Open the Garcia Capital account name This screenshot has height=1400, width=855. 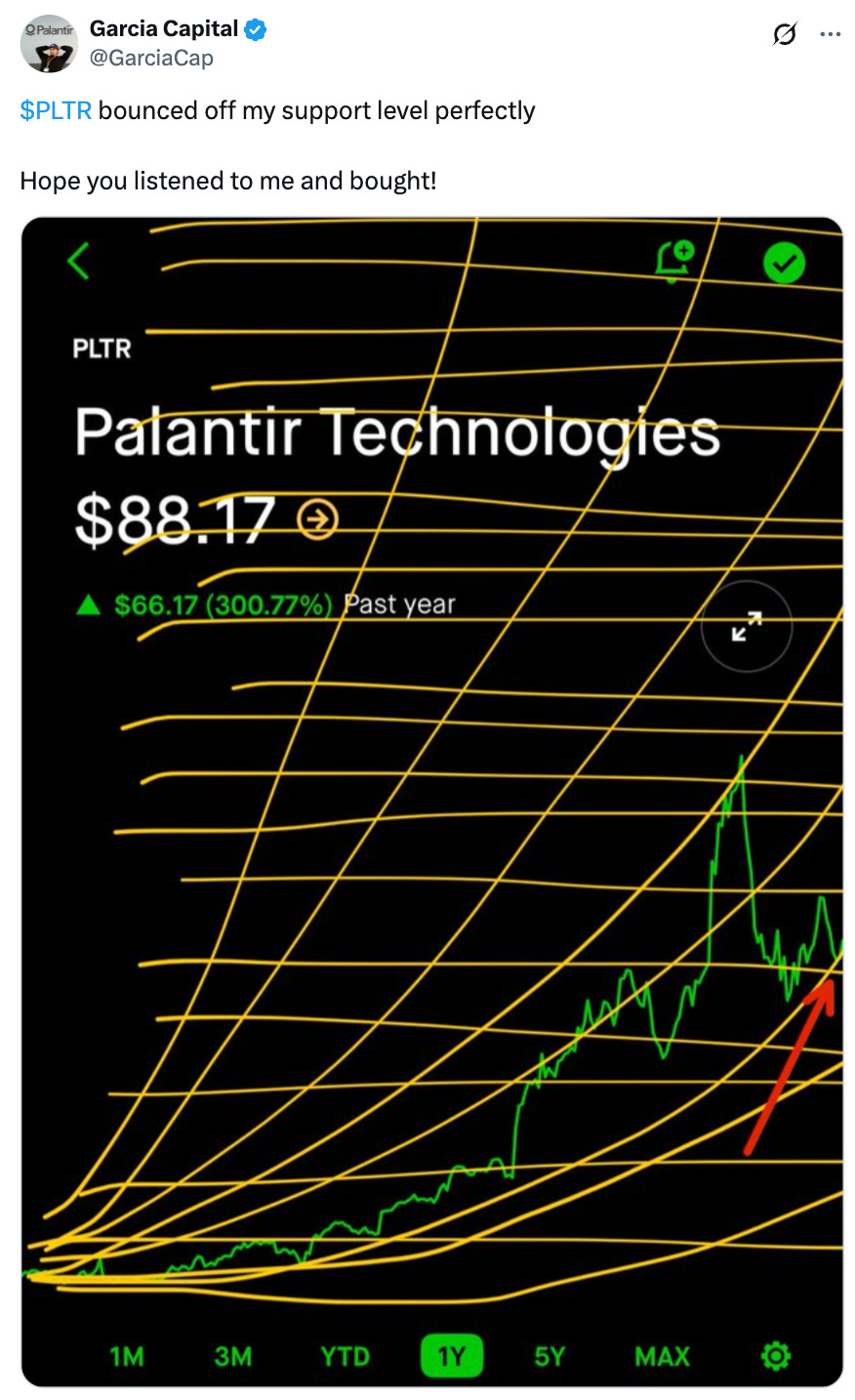pyautogui.click(x=163, y=29)
